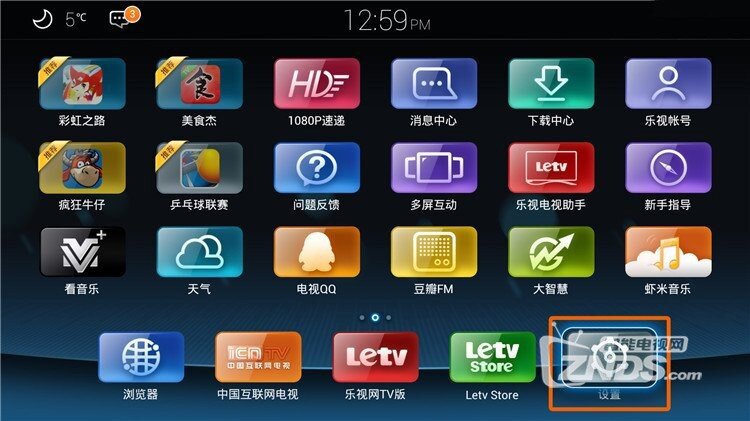Launch 电视QQ app
Viewport: 750px width, 421px height.
coord(317,252)
